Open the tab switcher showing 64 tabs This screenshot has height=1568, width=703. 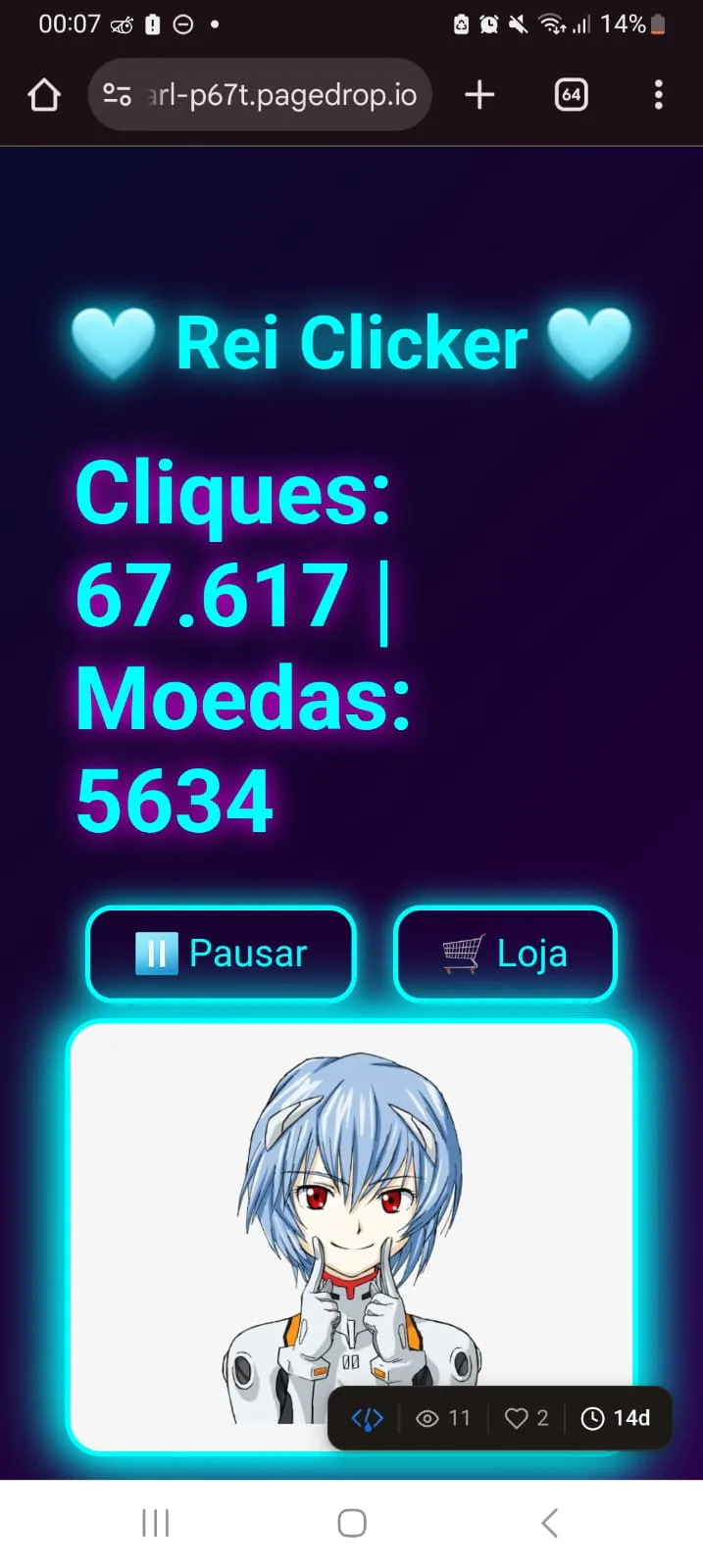point(571,95)
